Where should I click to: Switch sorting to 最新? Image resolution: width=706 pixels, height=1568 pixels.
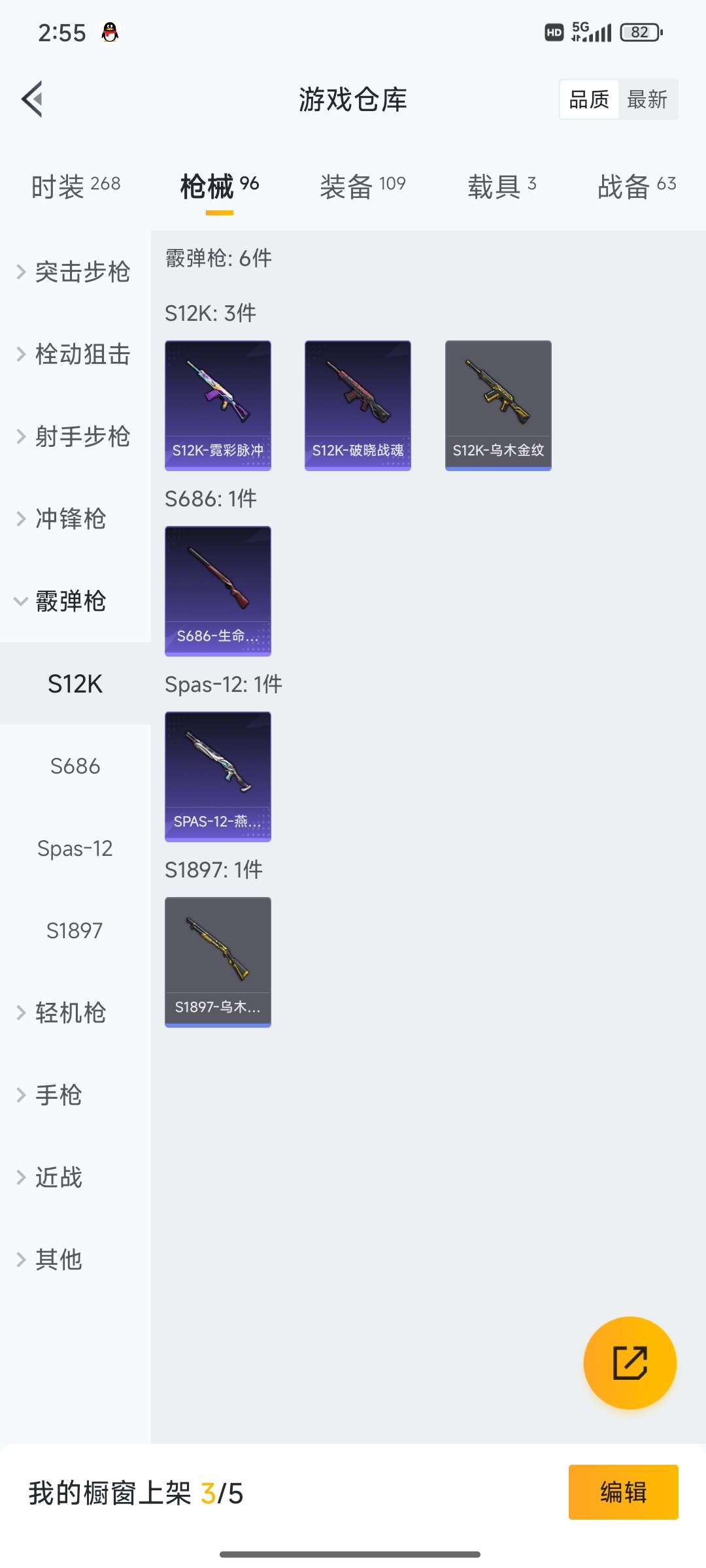tap(648, 99)
